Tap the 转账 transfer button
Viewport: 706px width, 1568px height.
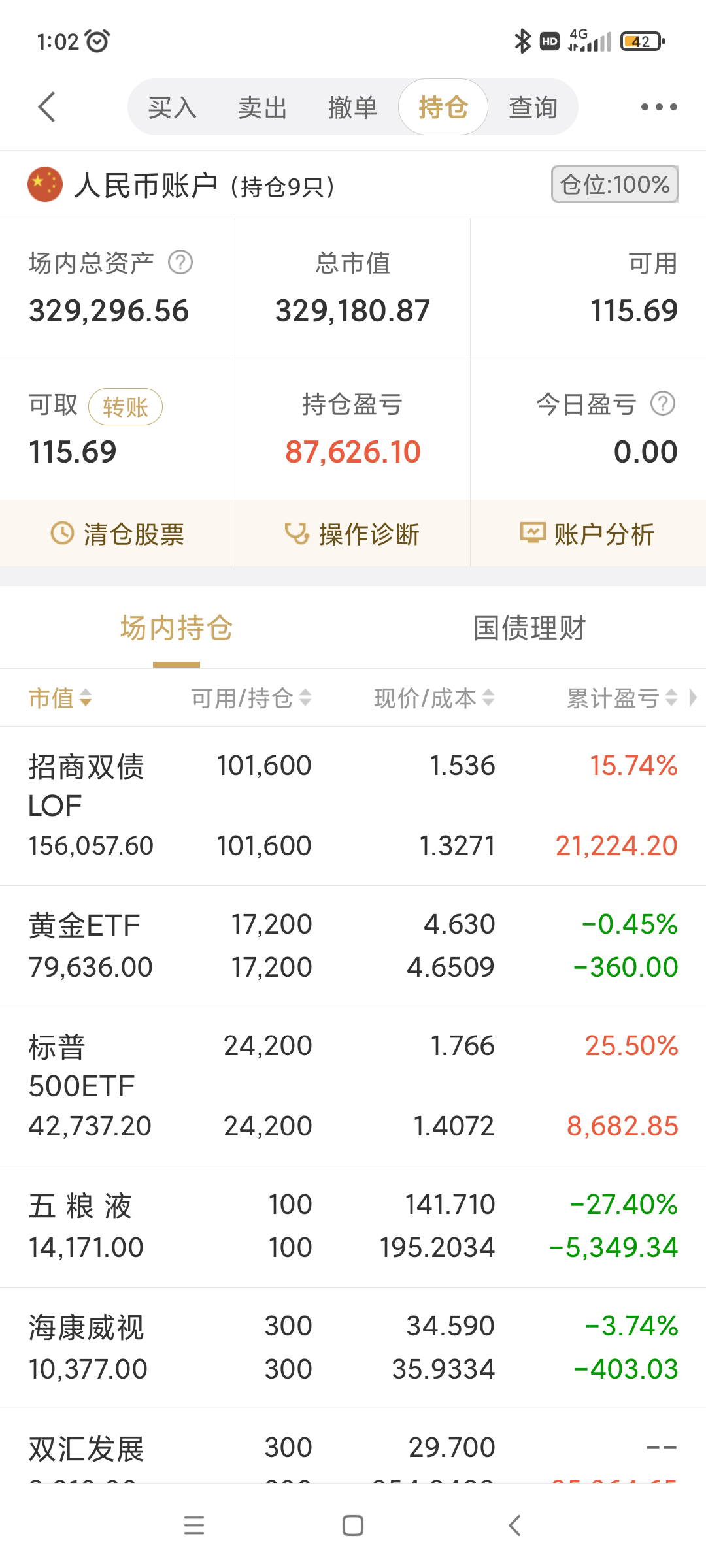pyautogui.click(x=125, y=407)
